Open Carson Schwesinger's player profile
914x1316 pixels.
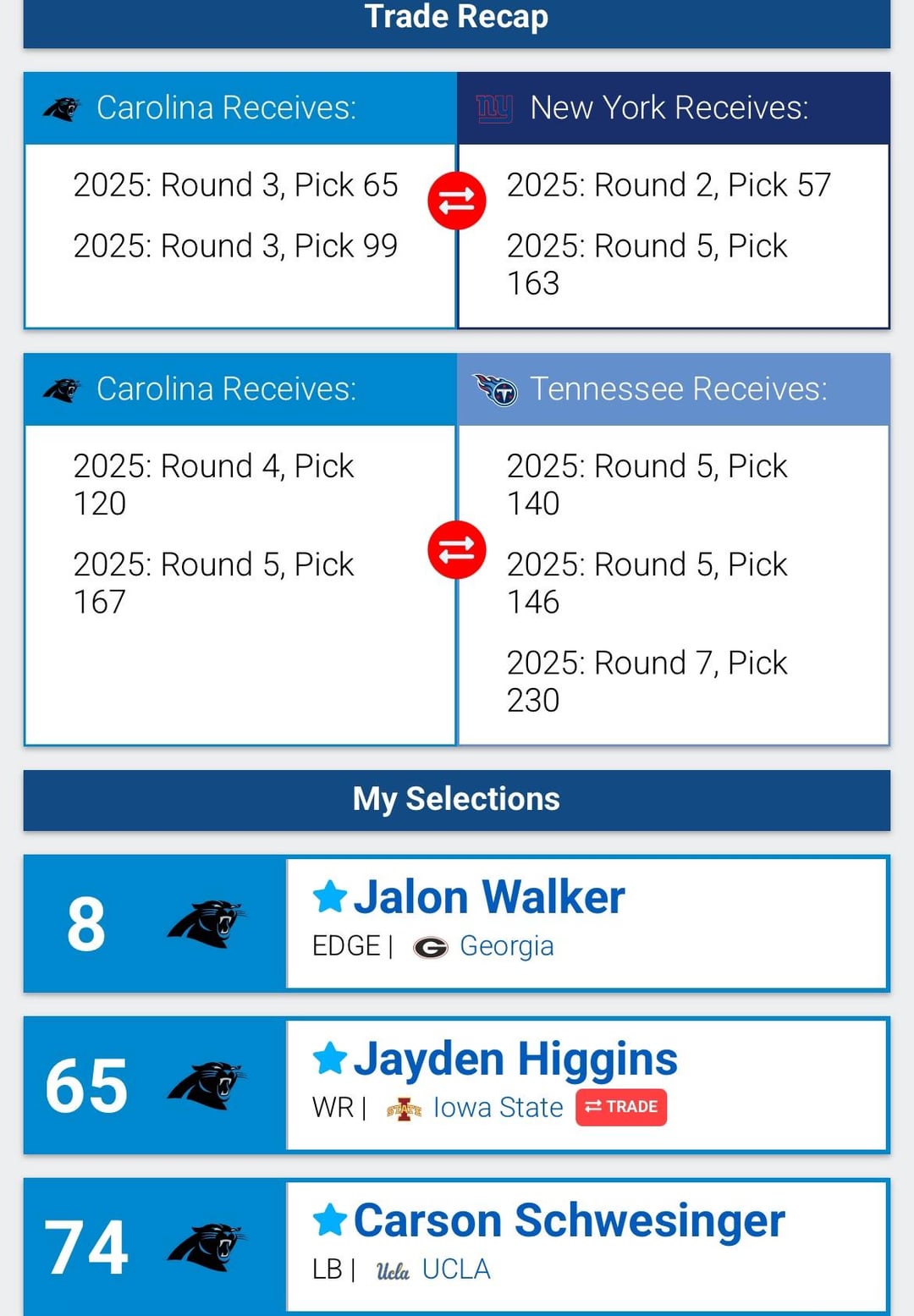[x=569, y=1220]
